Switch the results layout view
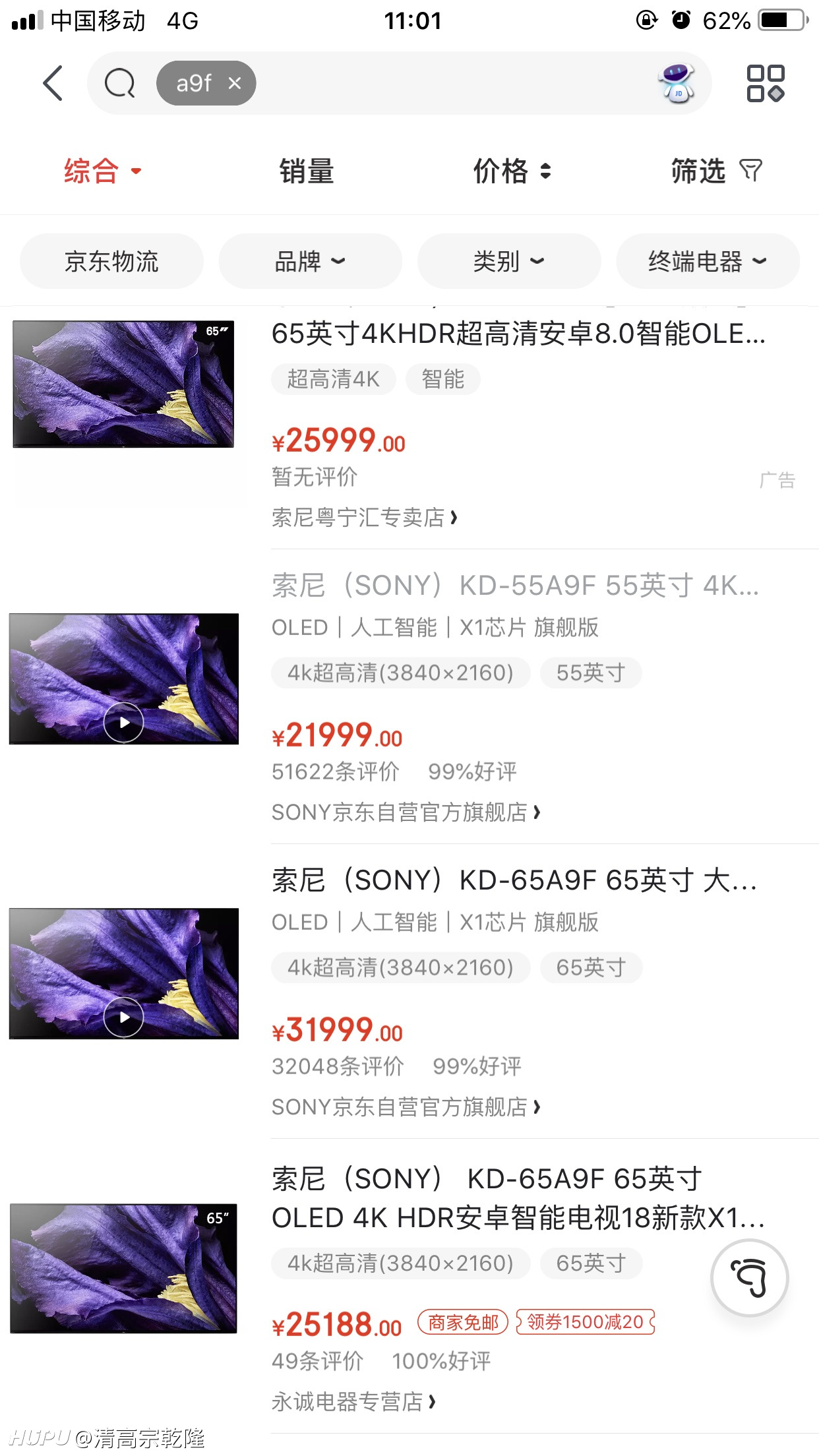819x1456 pixels. click(765, 83)
